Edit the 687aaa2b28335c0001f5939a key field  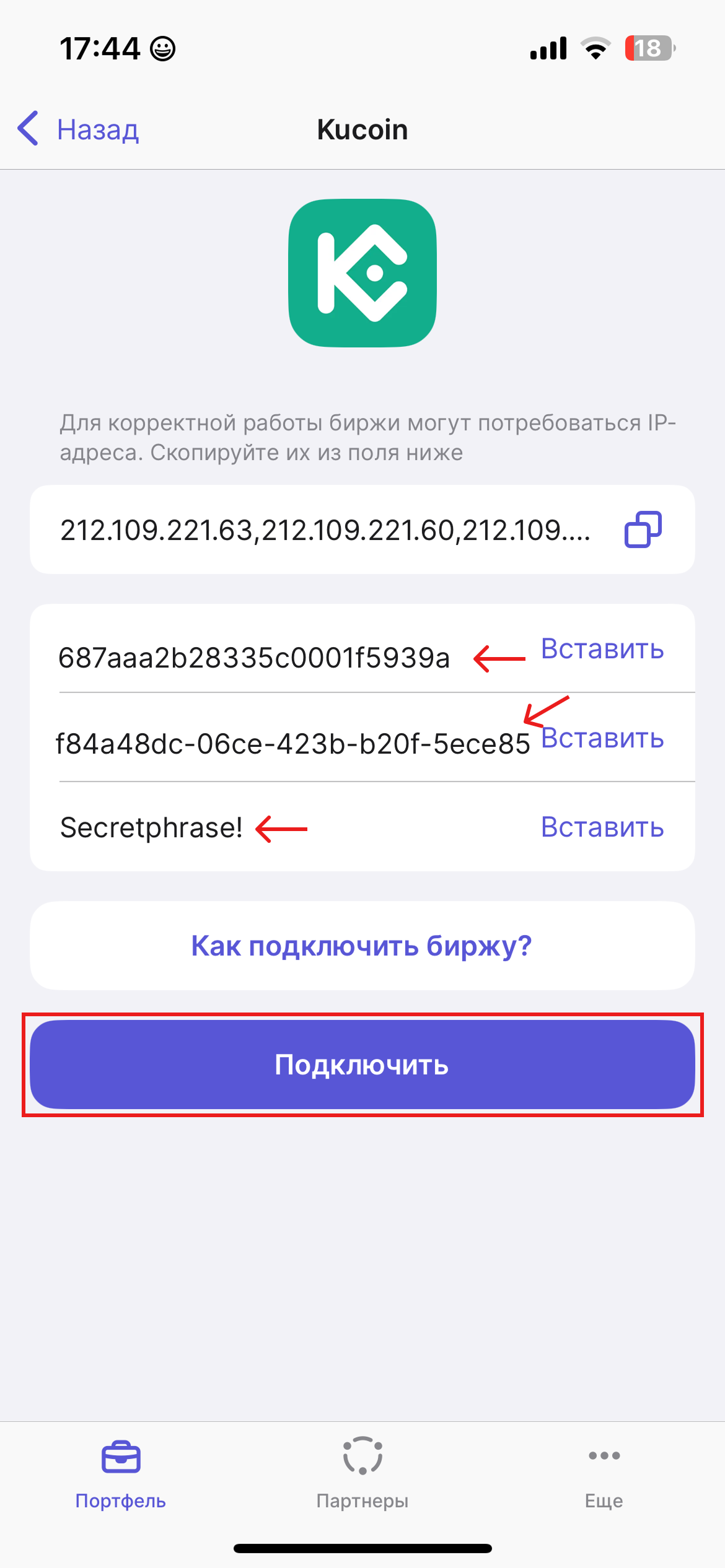click(254, 658)
